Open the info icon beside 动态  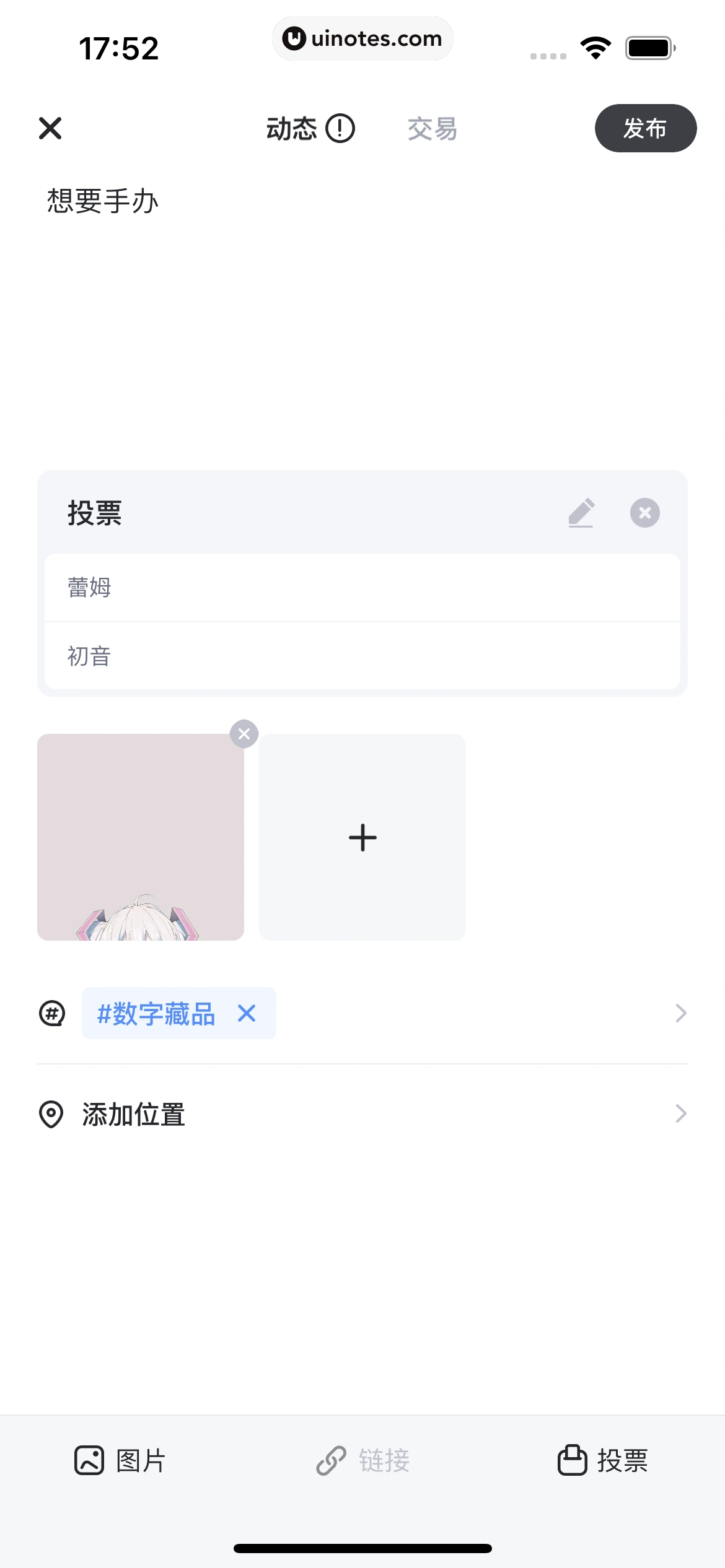tap(340, 128)
